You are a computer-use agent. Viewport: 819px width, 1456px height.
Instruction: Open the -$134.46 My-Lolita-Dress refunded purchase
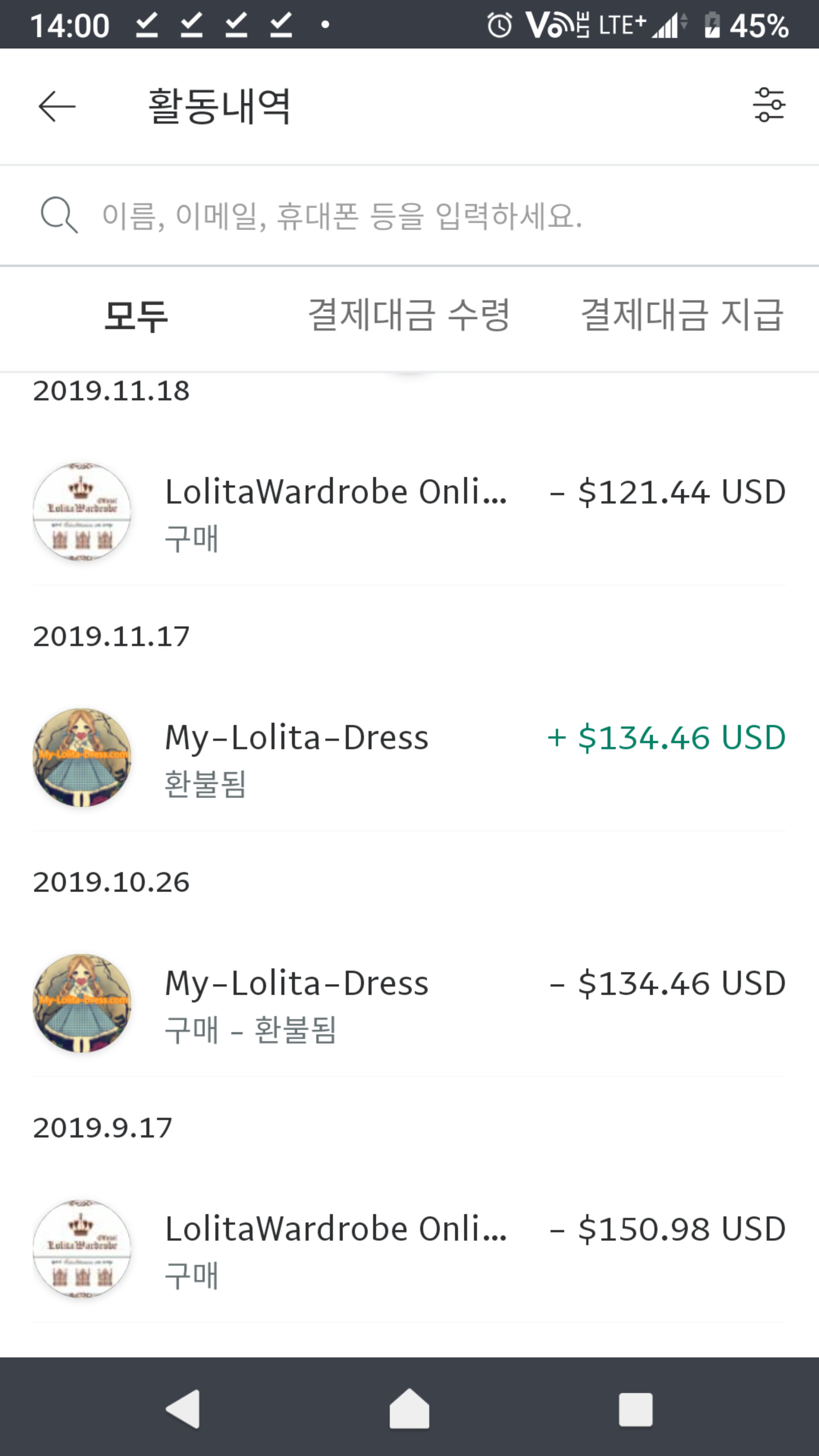[409, 1003]
